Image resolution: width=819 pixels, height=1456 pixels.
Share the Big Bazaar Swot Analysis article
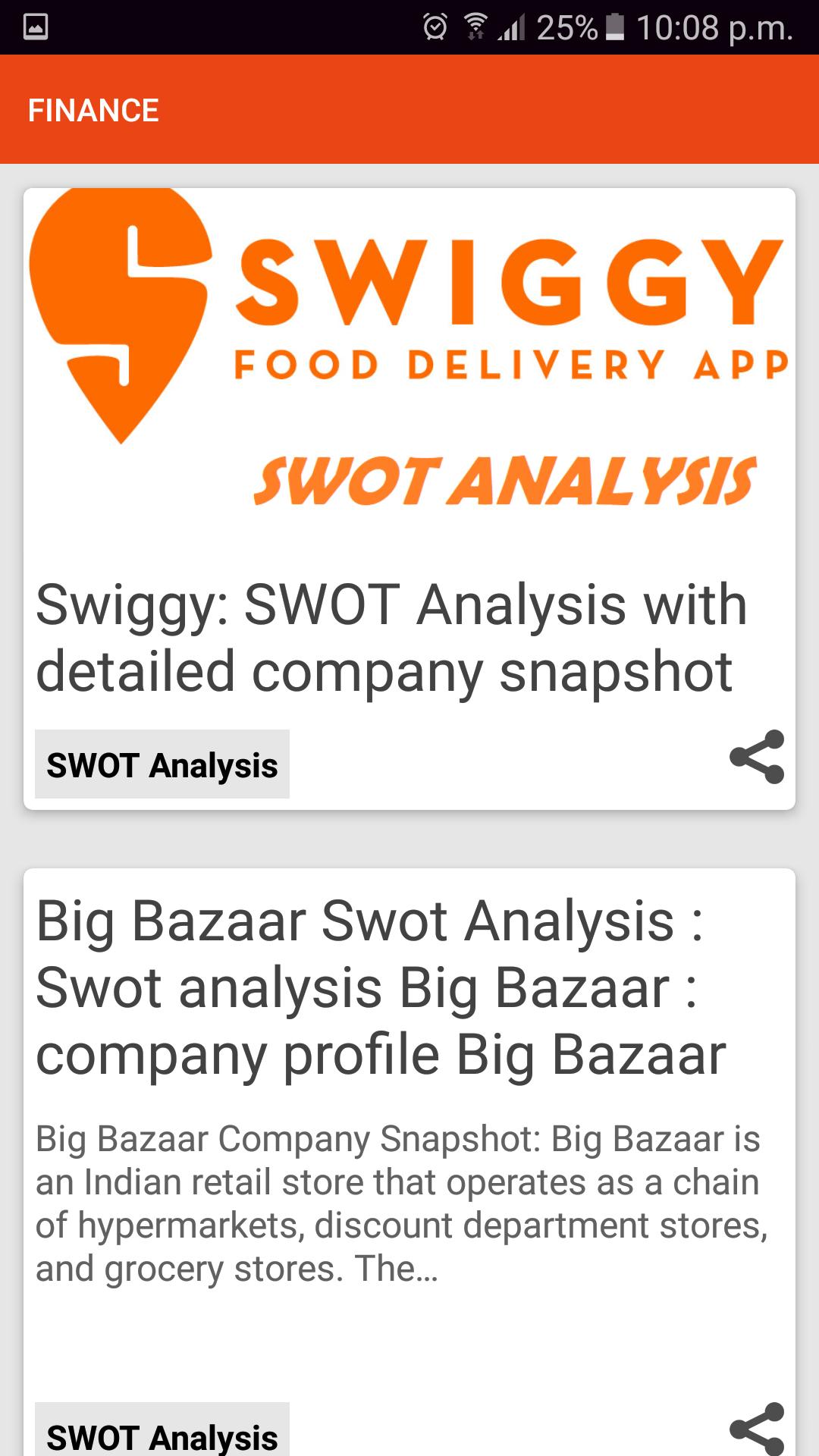point(756,1428)
